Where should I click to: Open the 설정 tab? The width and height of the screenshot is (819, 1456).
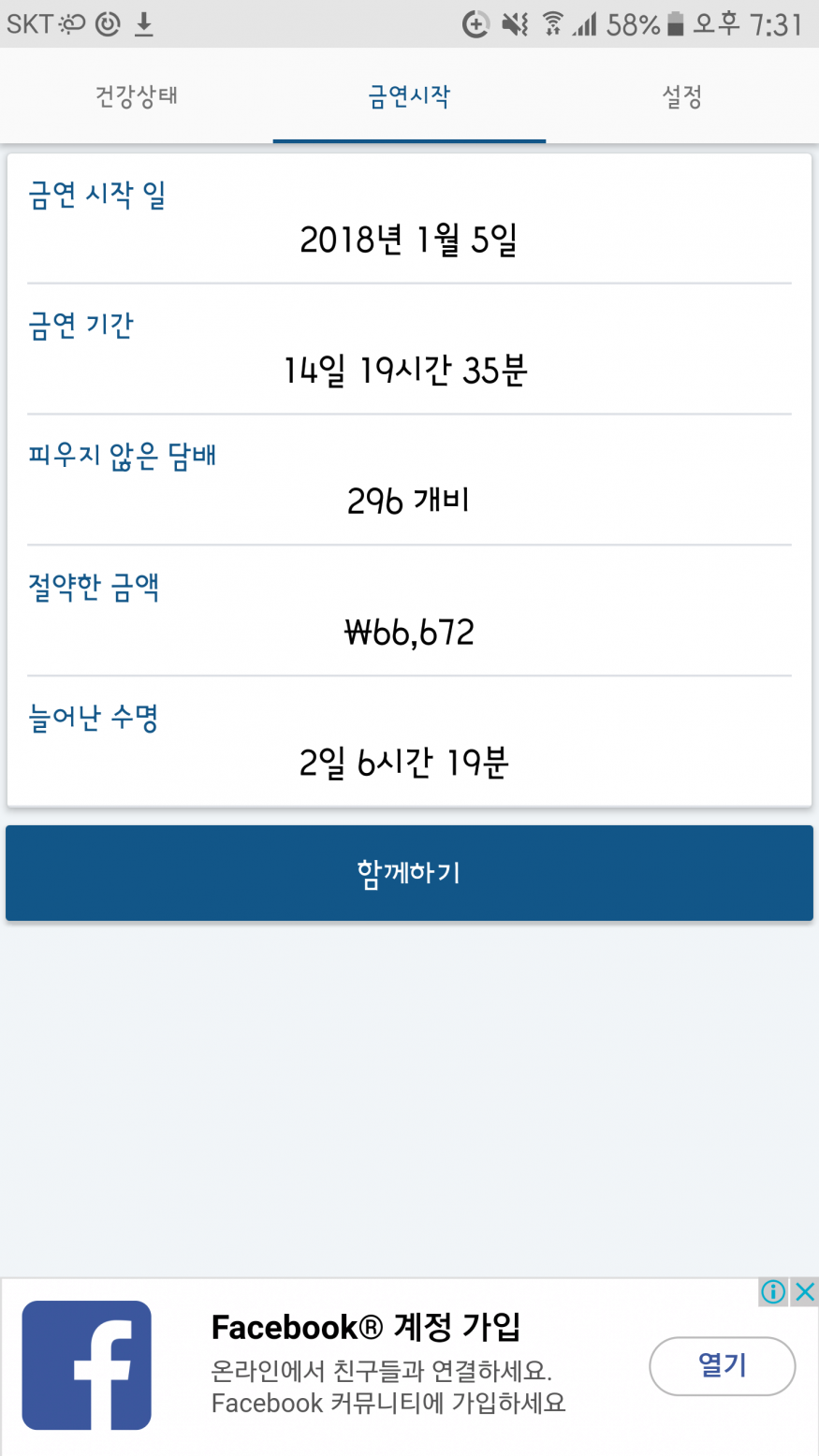click(681, 96)
